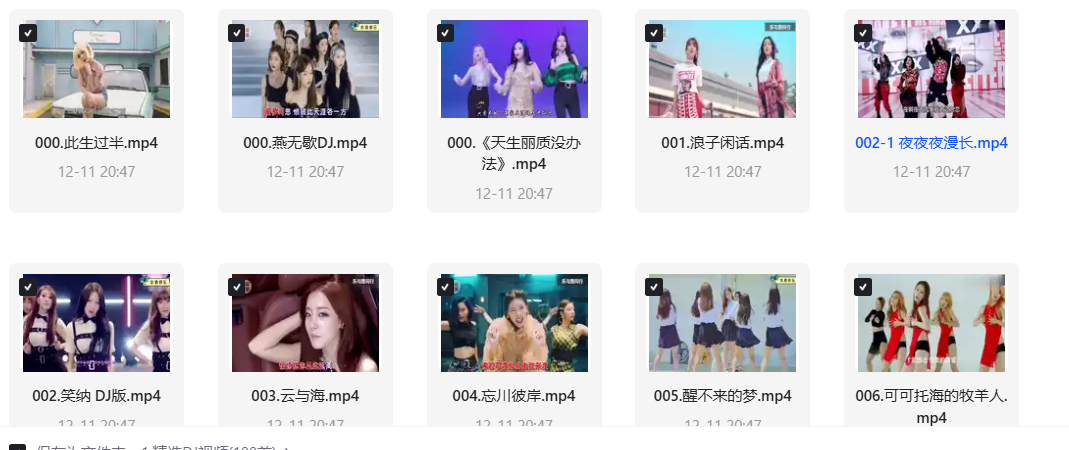Open the video 000.此生过半.mp4

96,69
